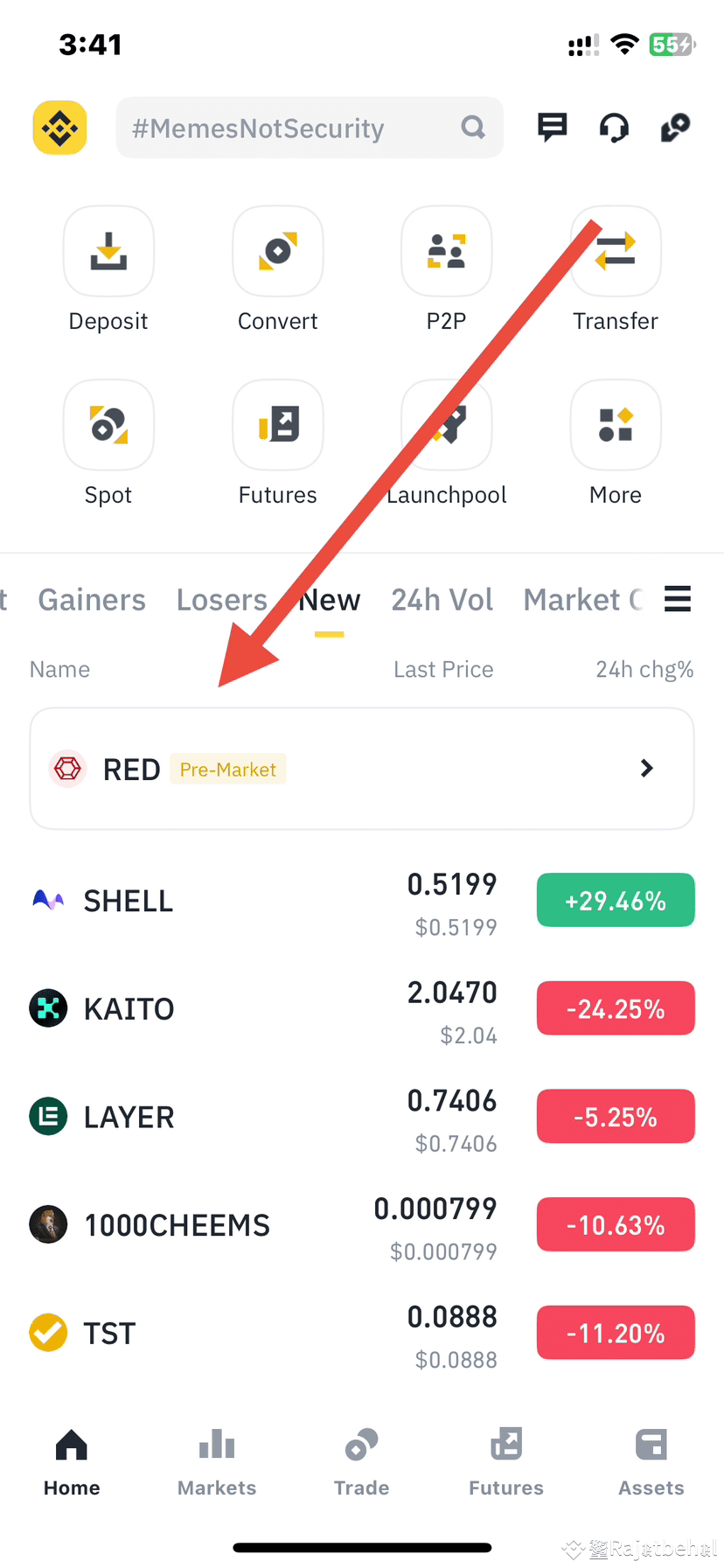Viewport: 724px width, 1568px height.
Task: Select the Convert icon
Action: [x=277, y=251]
